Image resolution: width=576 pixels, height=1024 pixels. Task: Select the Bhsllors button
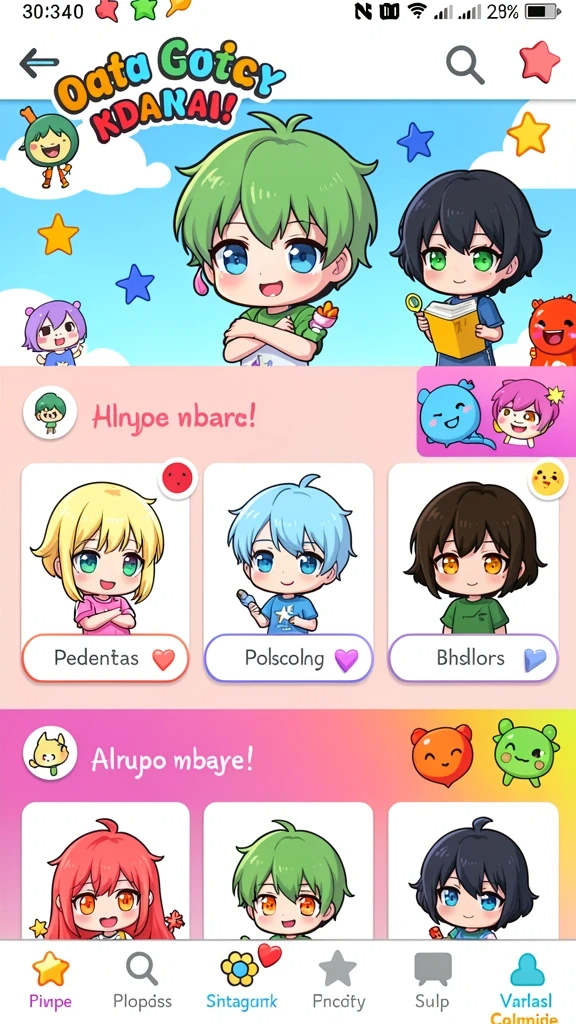473,658
